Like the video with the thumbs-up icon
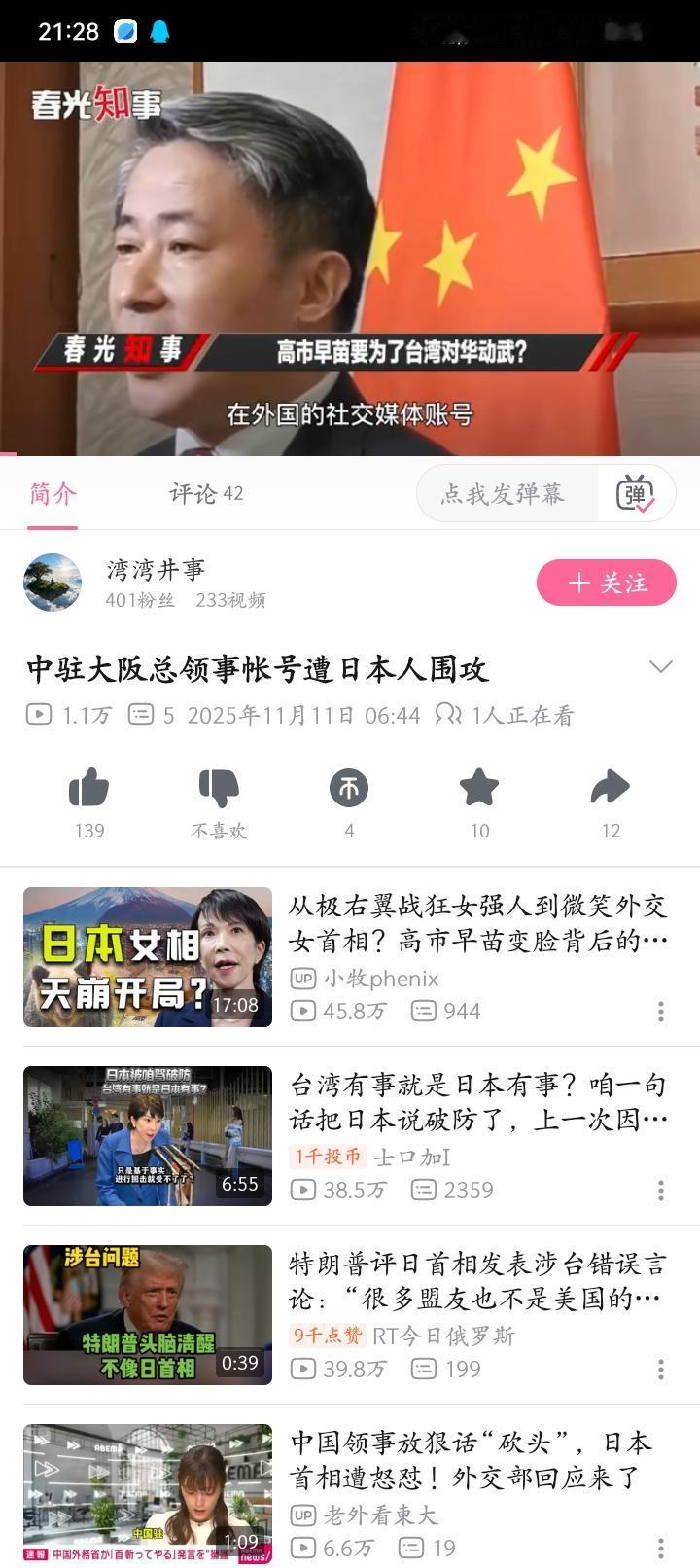This screenshot has height=1568, width=700. coord(90,791)
